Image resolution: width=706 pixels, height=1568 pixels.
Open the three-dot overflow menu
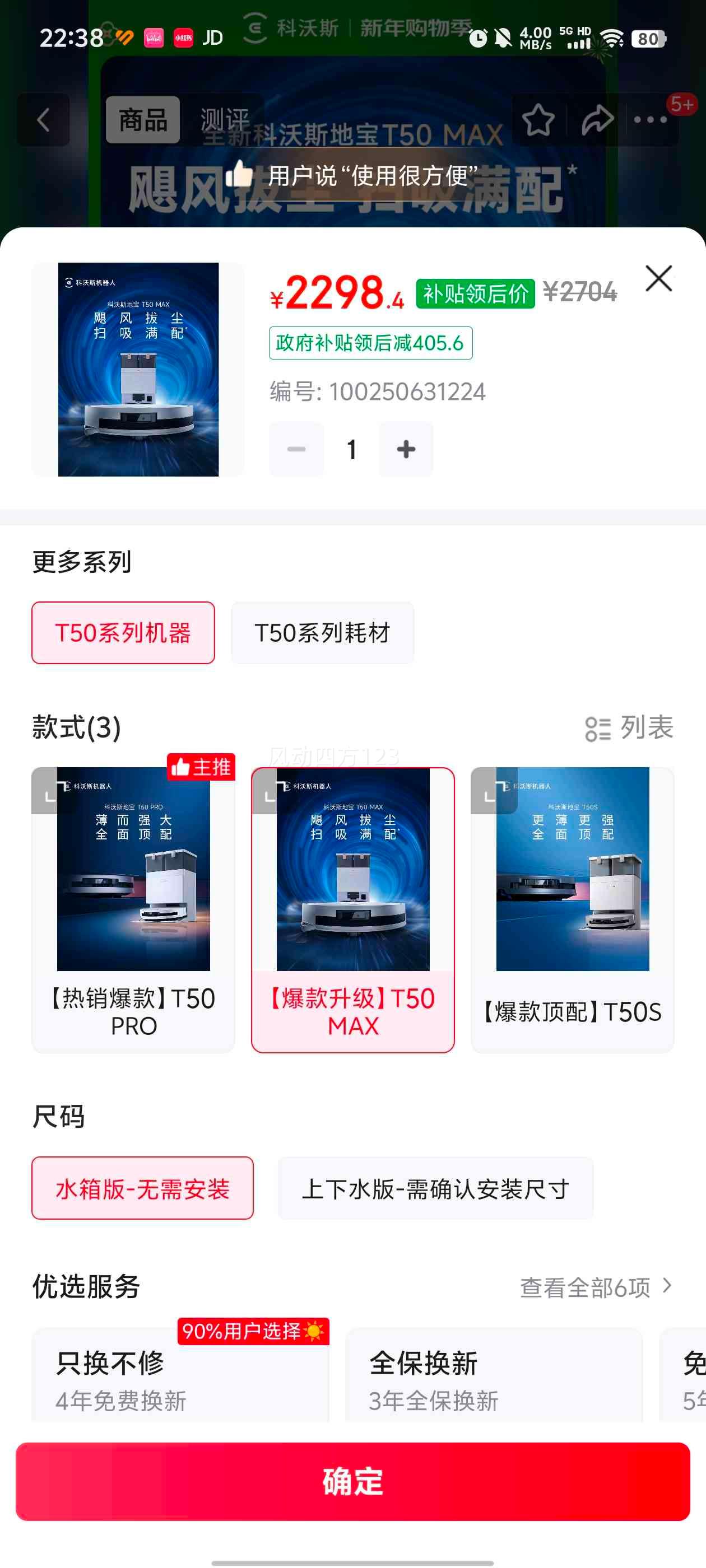651,119
